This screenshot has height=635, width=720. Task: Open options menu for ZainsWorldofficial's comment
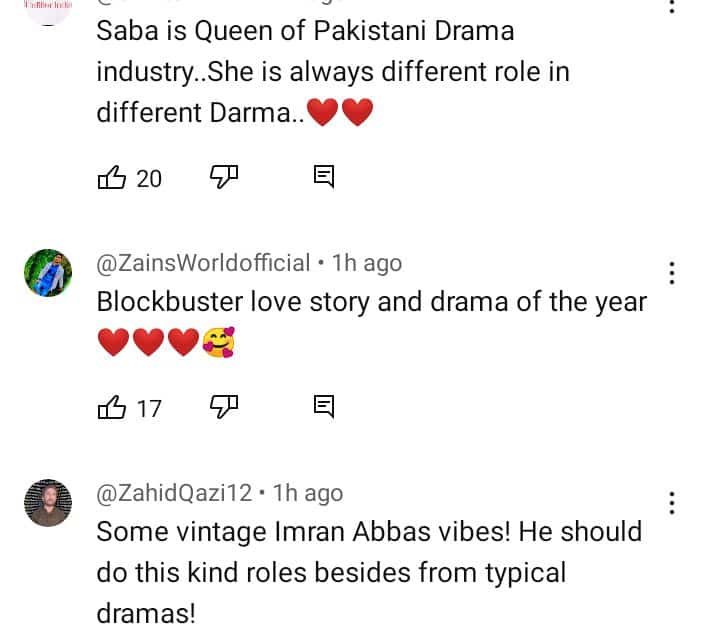[x=672, y=272]
